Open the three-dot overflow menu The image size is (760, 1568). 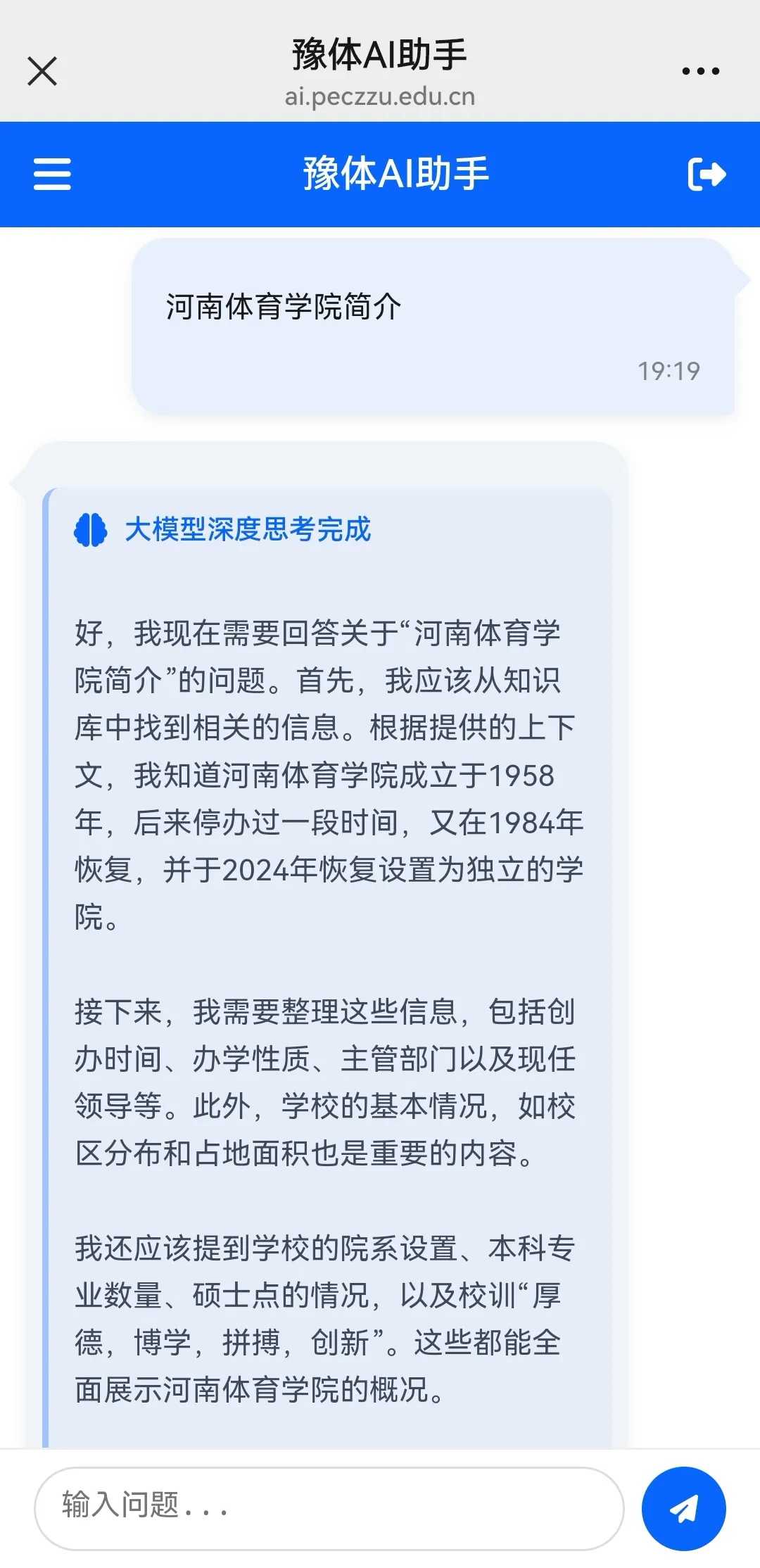point(701,71)
